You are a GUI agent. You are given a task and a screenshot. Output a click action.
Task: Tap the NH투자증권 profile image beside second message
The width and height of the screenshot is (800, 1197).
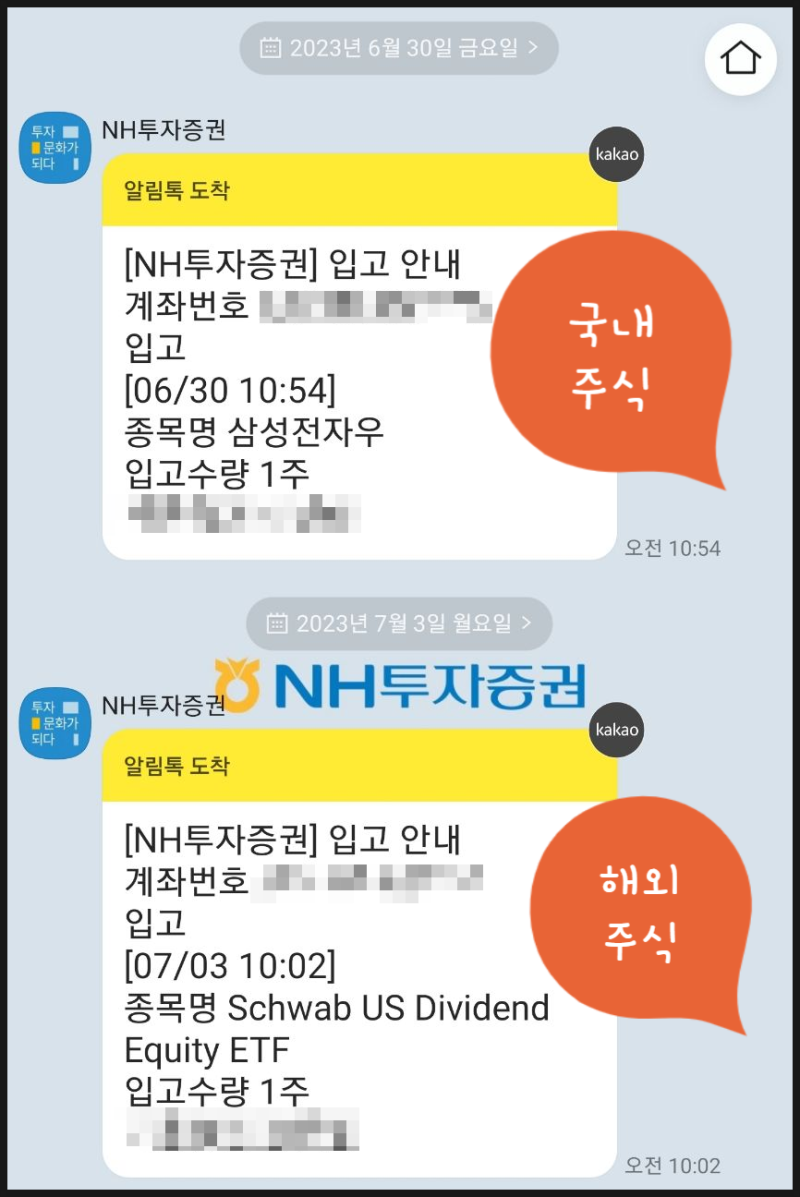54,722
